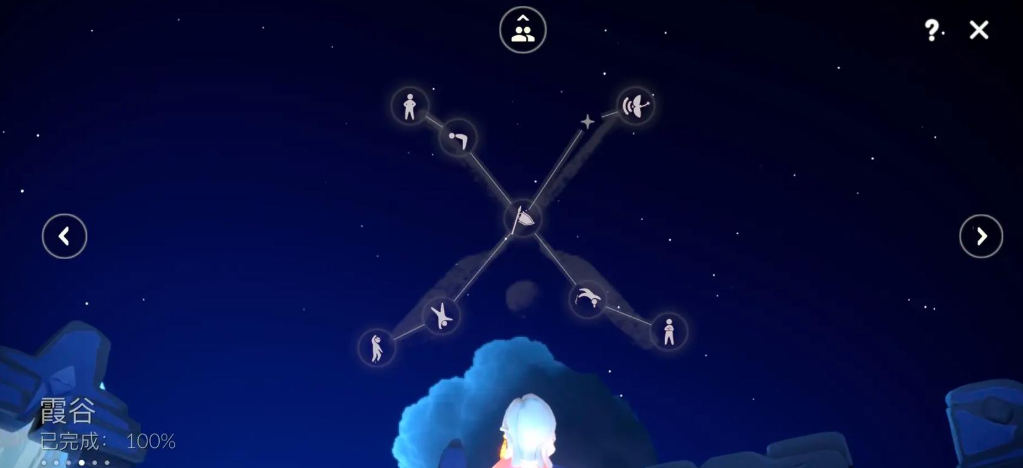The image size is (1023, 468).
Task: Select the standing spirit at bottom right
Action: [x=668, y=331]
